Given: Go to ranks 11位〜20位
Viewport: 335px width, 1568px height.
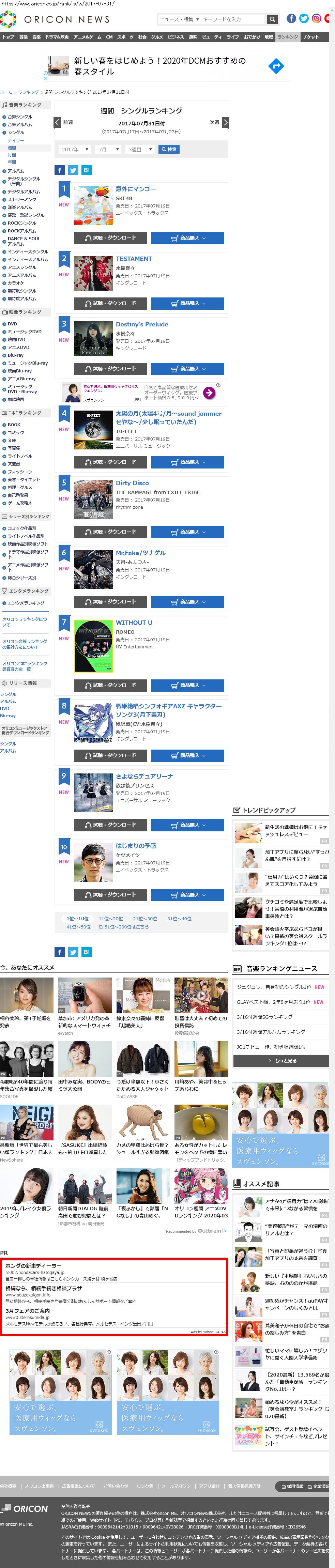Looking at the screenshot, I should click(x=110, y=919).
